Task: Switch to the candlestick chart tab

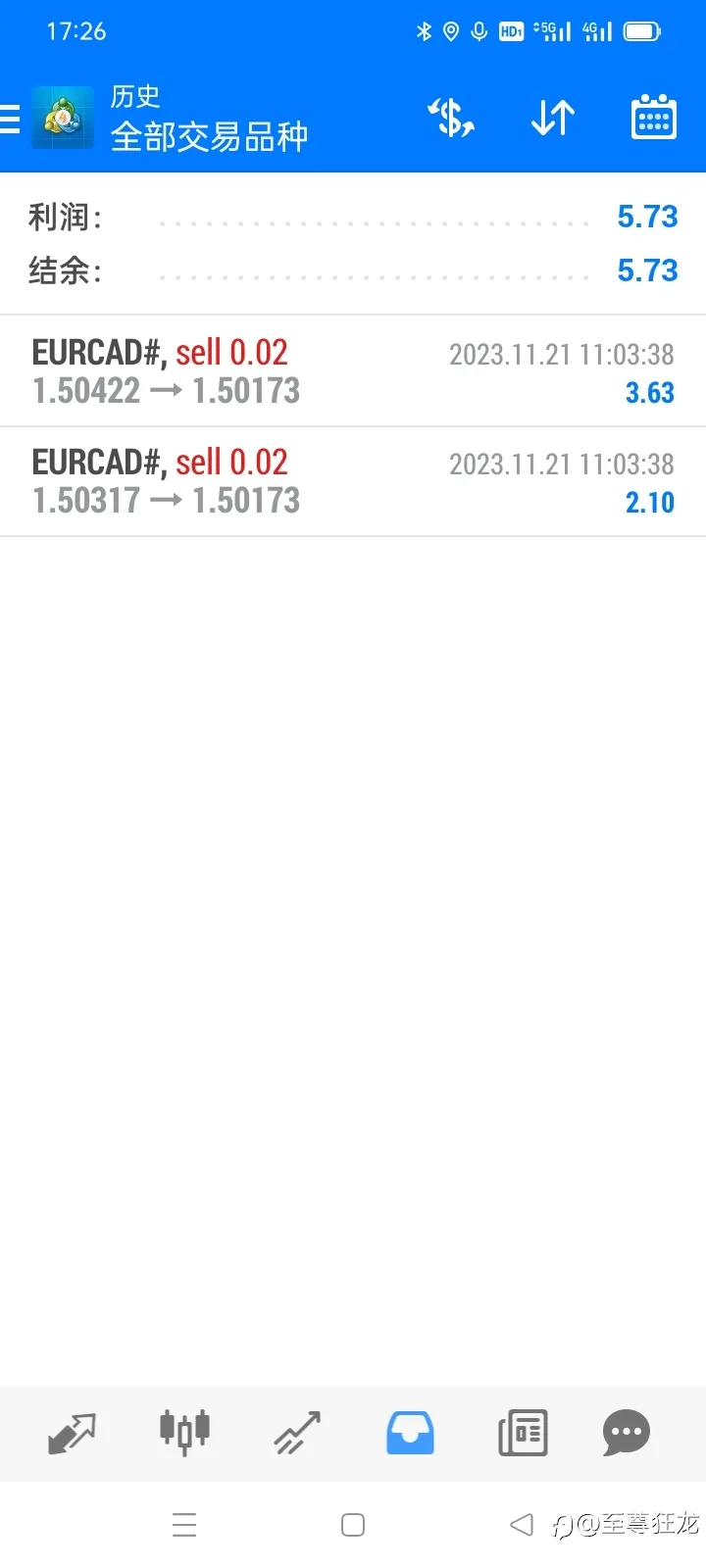Action: (x=184, y=1433)
